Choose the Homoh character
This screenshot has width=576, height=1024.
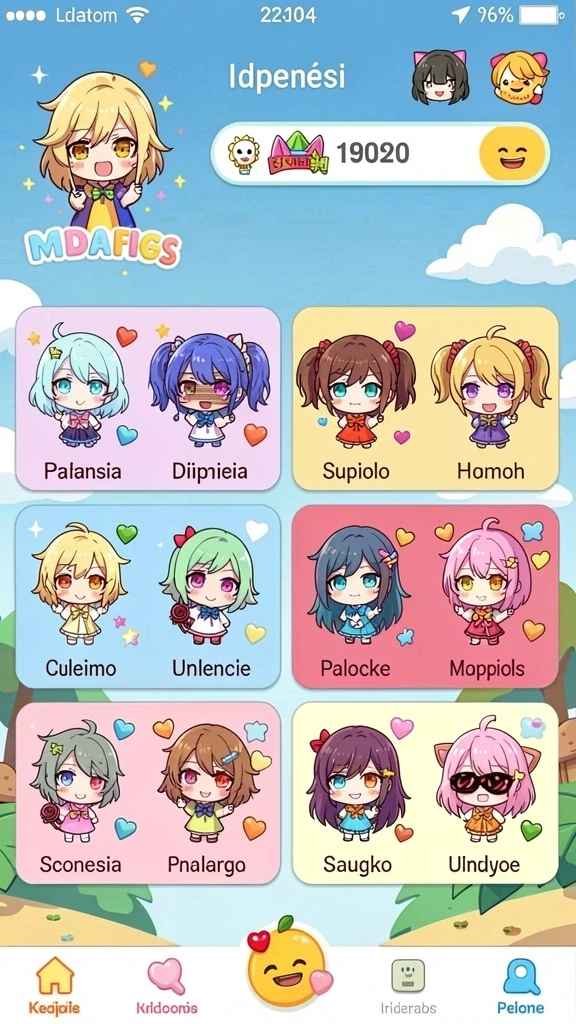coord(490,405)
